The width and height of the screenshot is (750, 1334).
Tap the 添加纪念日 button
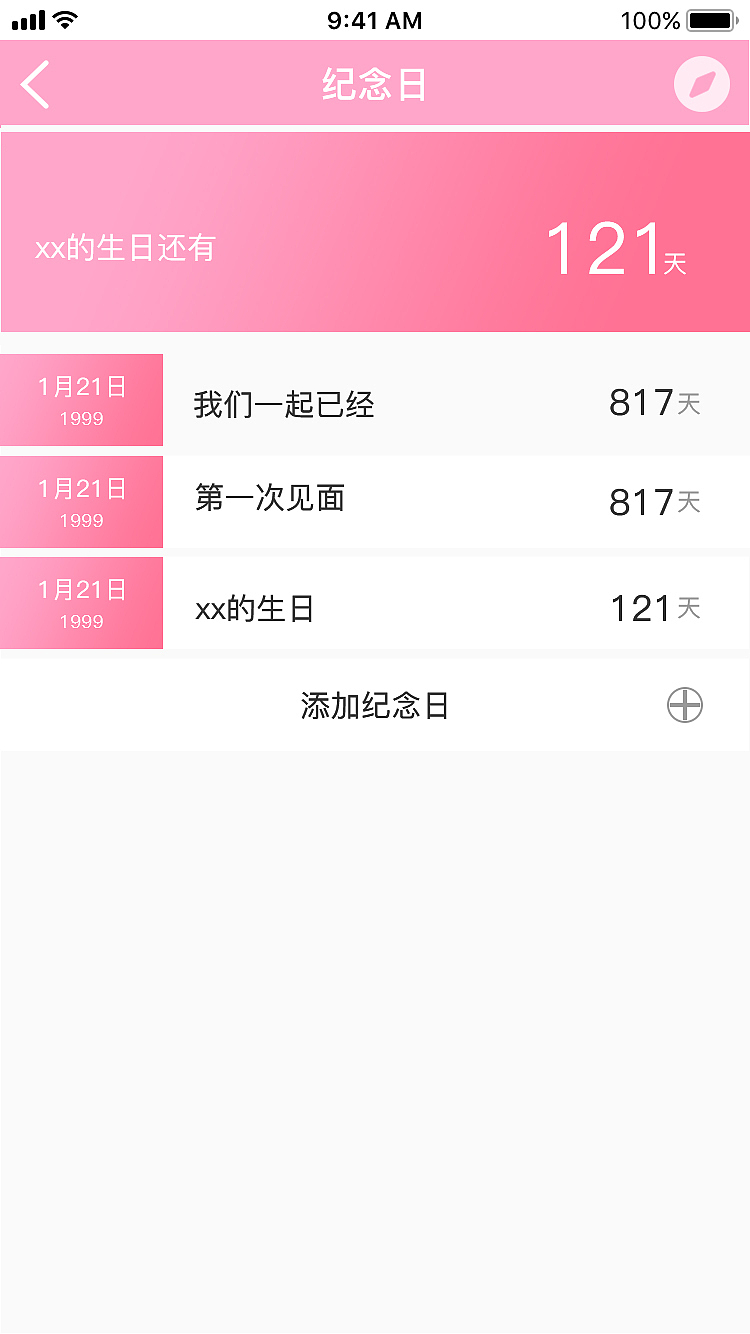(374, 705)
